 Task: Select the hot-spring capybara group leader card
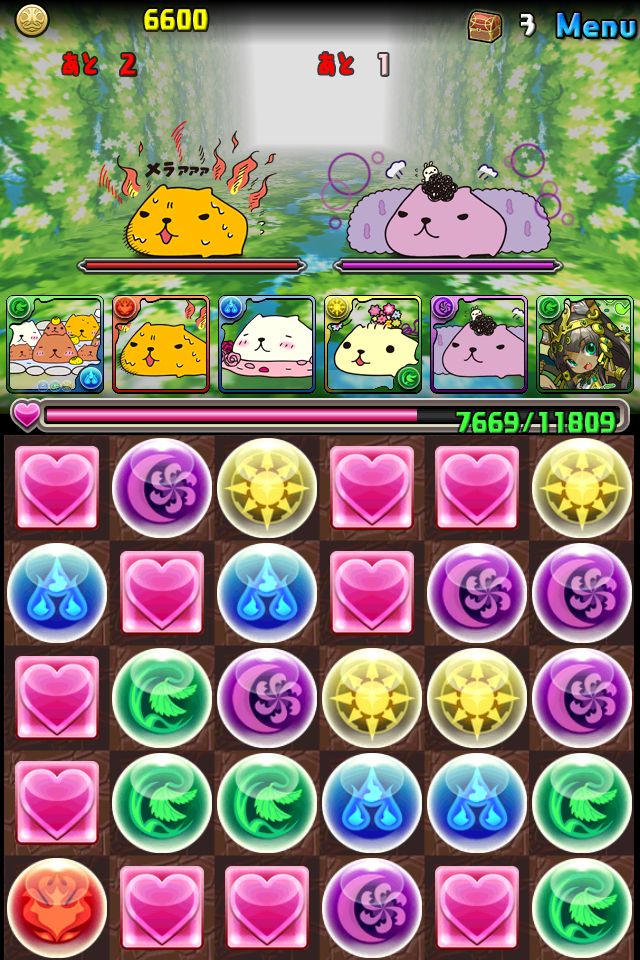[x=55, y=344]
